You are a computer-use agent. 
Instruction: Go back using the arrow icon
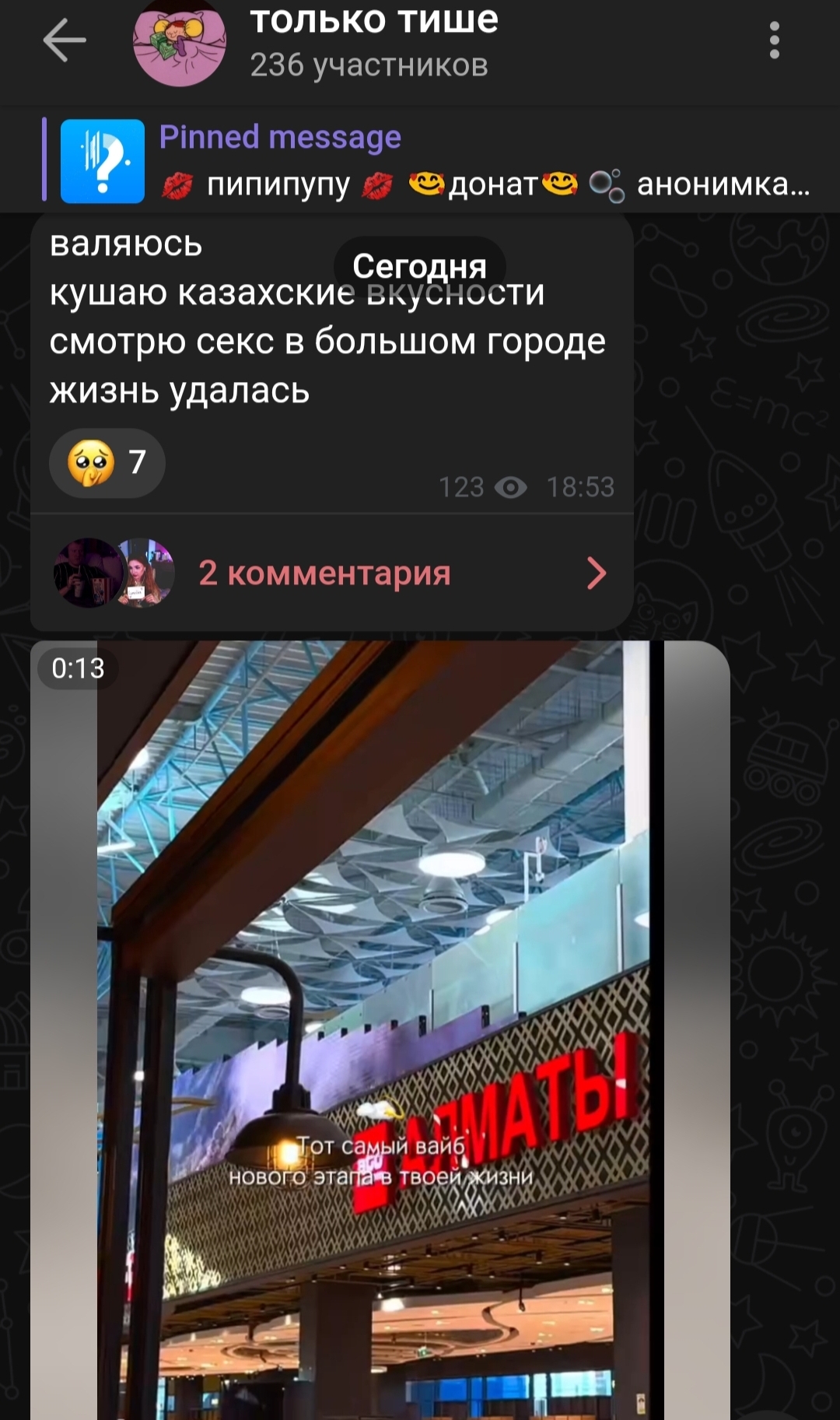[64, 40]
